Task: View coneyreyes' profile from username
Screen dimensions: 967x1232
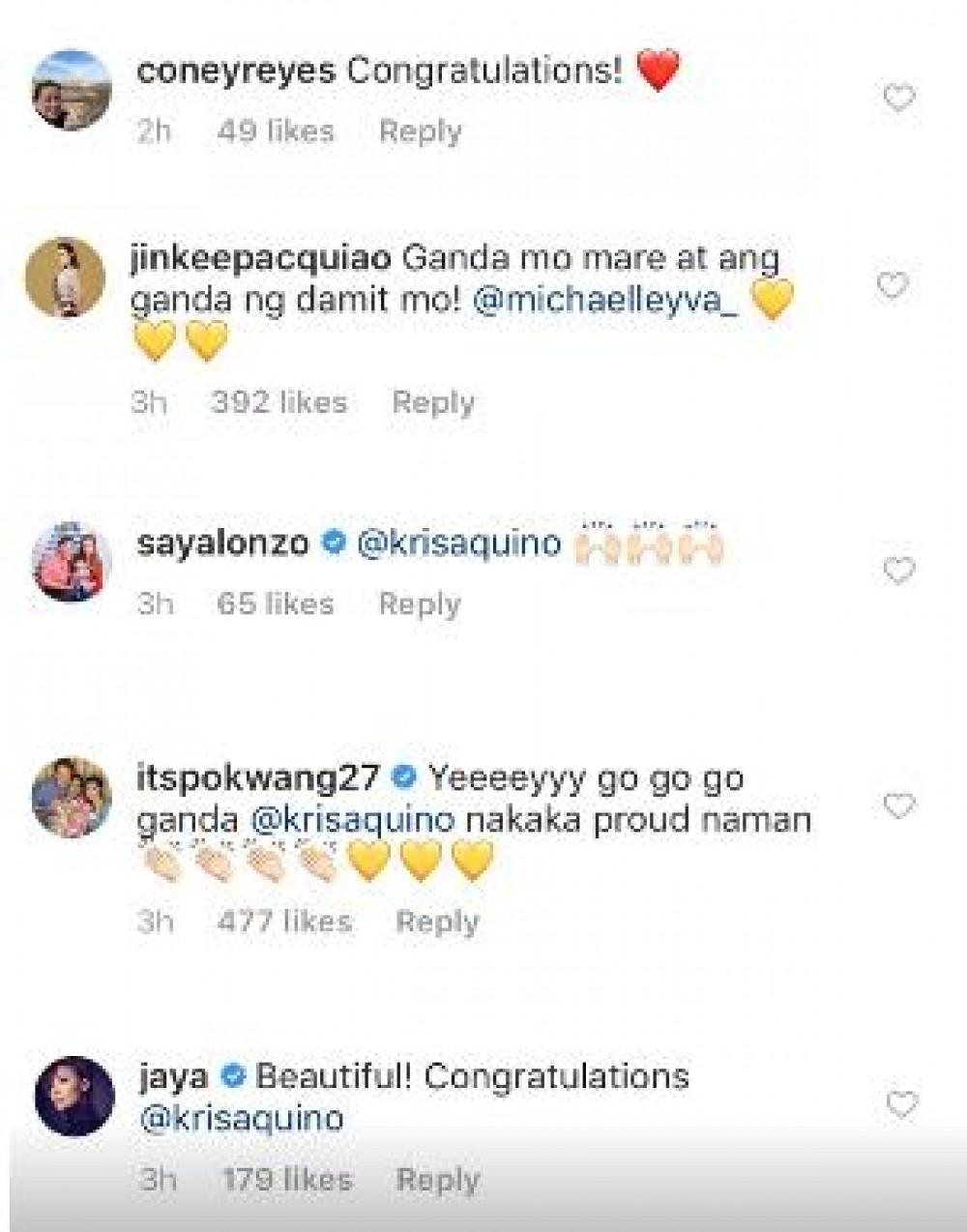Action: click(x=236, y=71)
